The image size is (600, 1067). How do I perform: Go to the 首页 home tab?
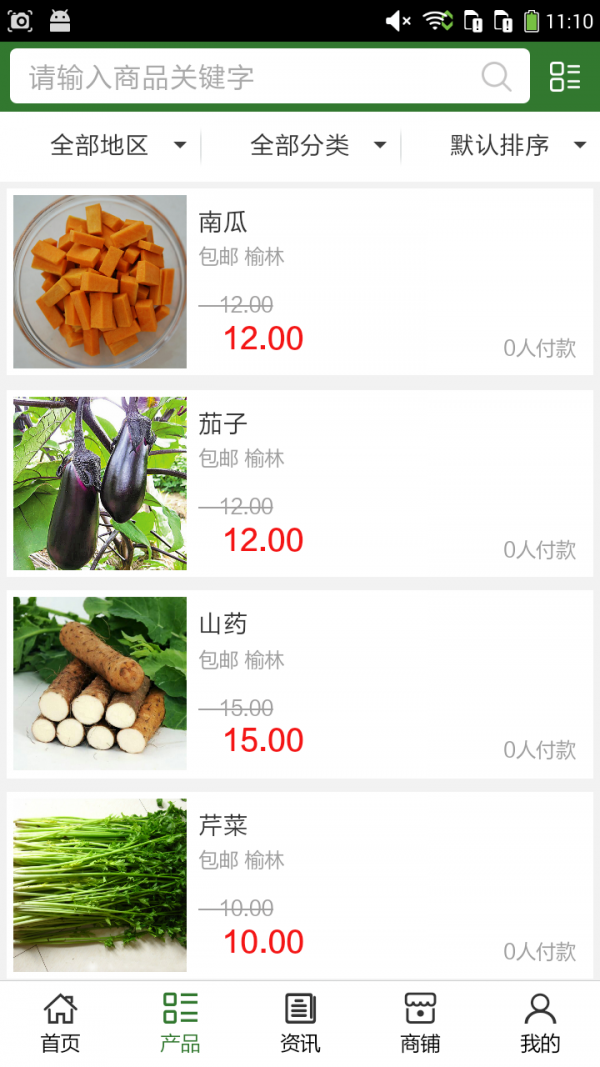(x=60, y=1023)
